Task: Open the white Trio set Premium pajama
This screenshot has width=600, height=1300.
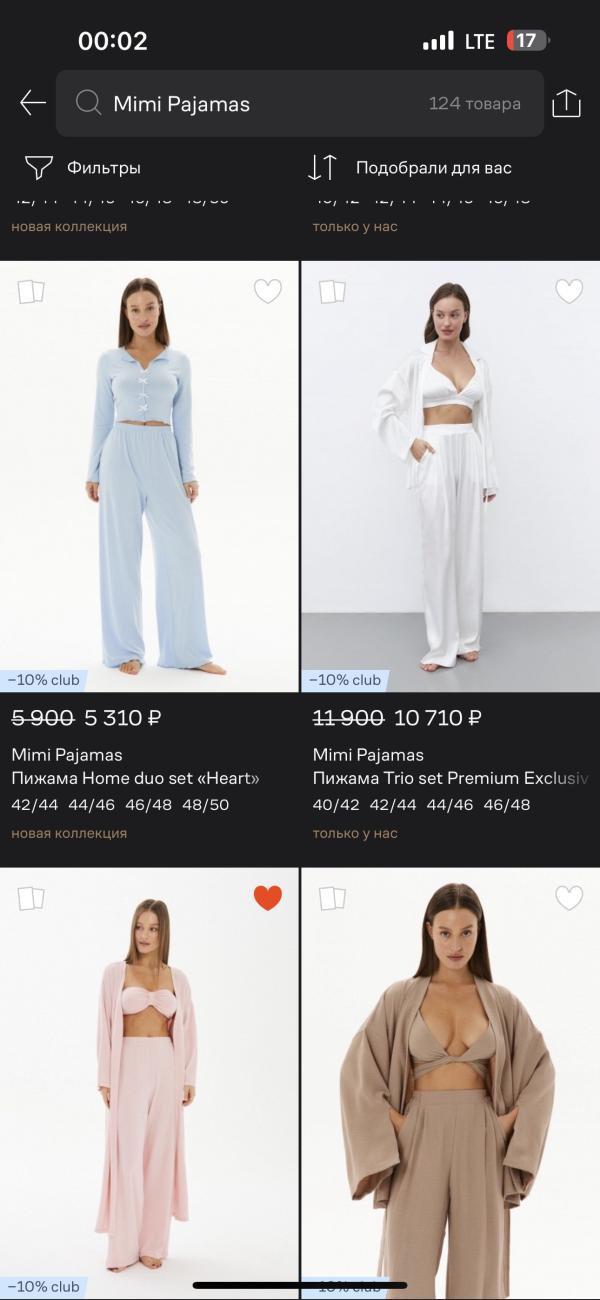Action: [450, 476]
